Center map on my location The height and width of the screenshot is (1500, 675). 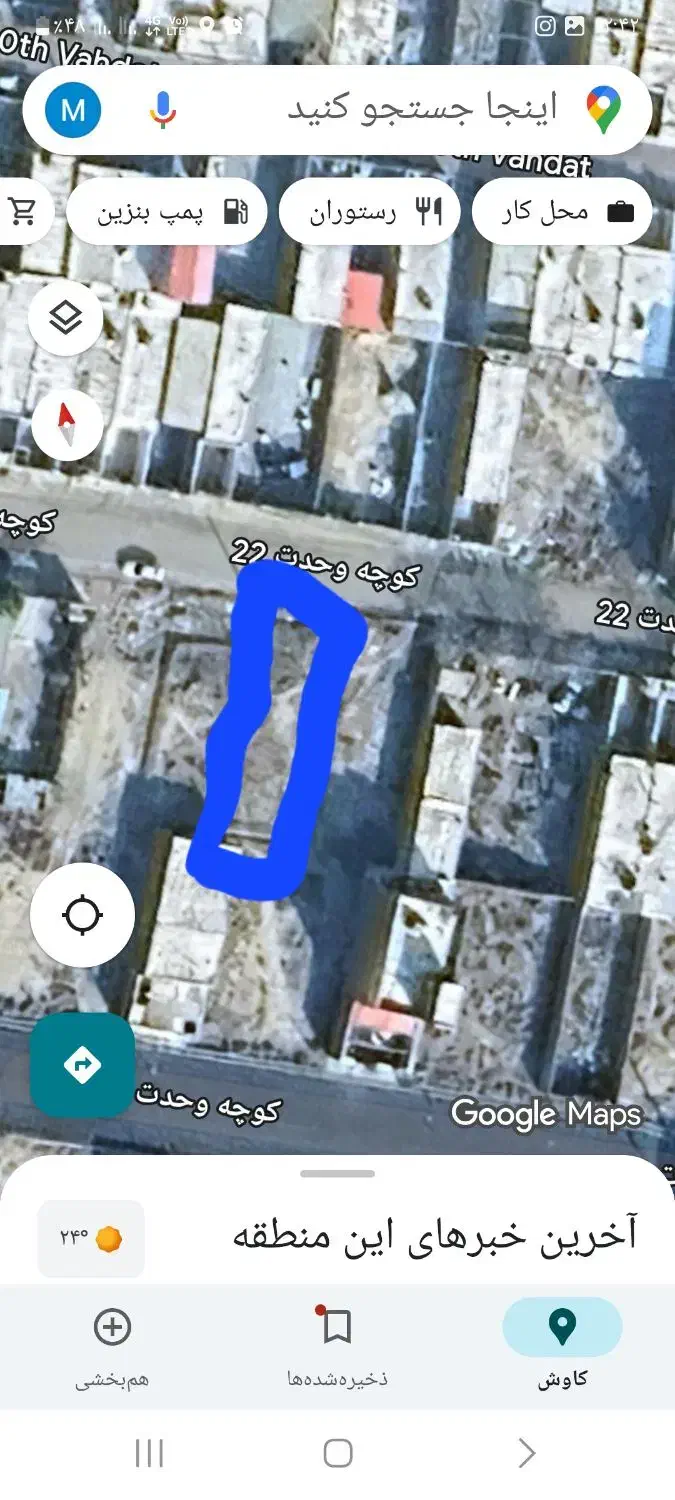[82, 915]
